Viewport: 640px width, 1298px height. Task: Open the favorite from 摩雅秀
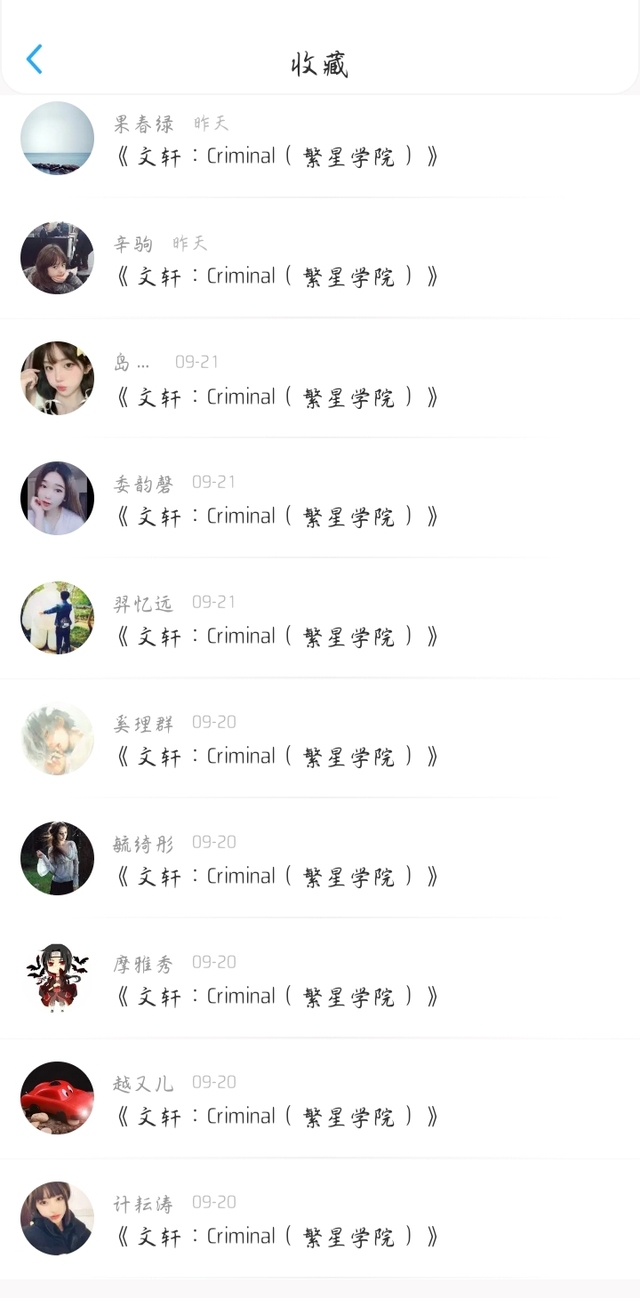[278, 996]
